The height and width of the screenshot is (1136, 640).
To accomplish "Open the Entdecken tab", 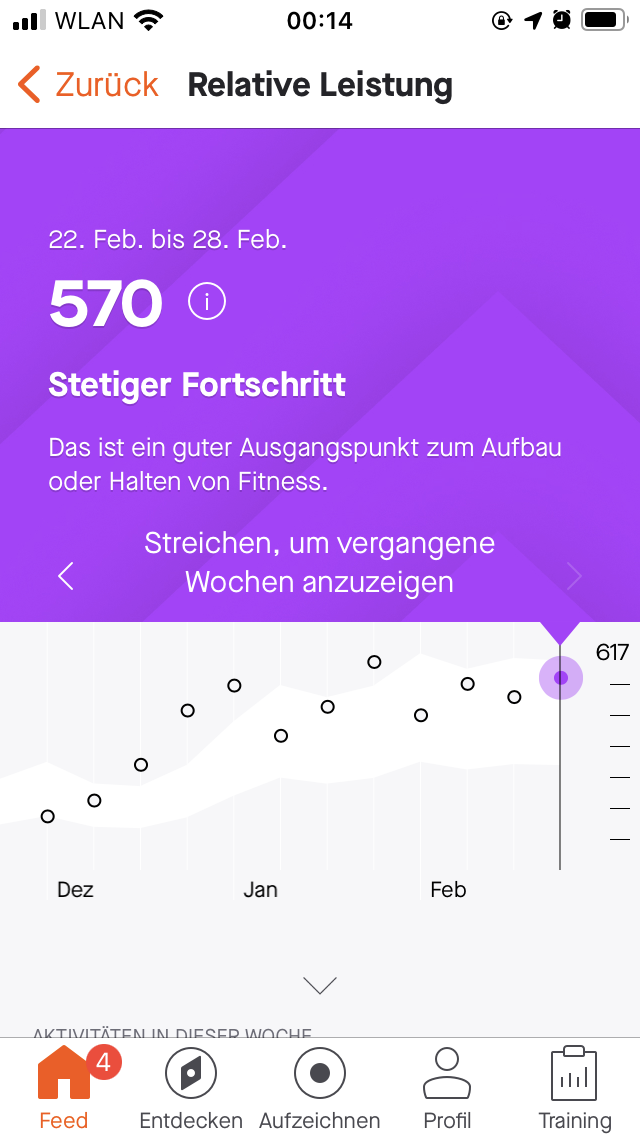I will [x=191, y=1087].
